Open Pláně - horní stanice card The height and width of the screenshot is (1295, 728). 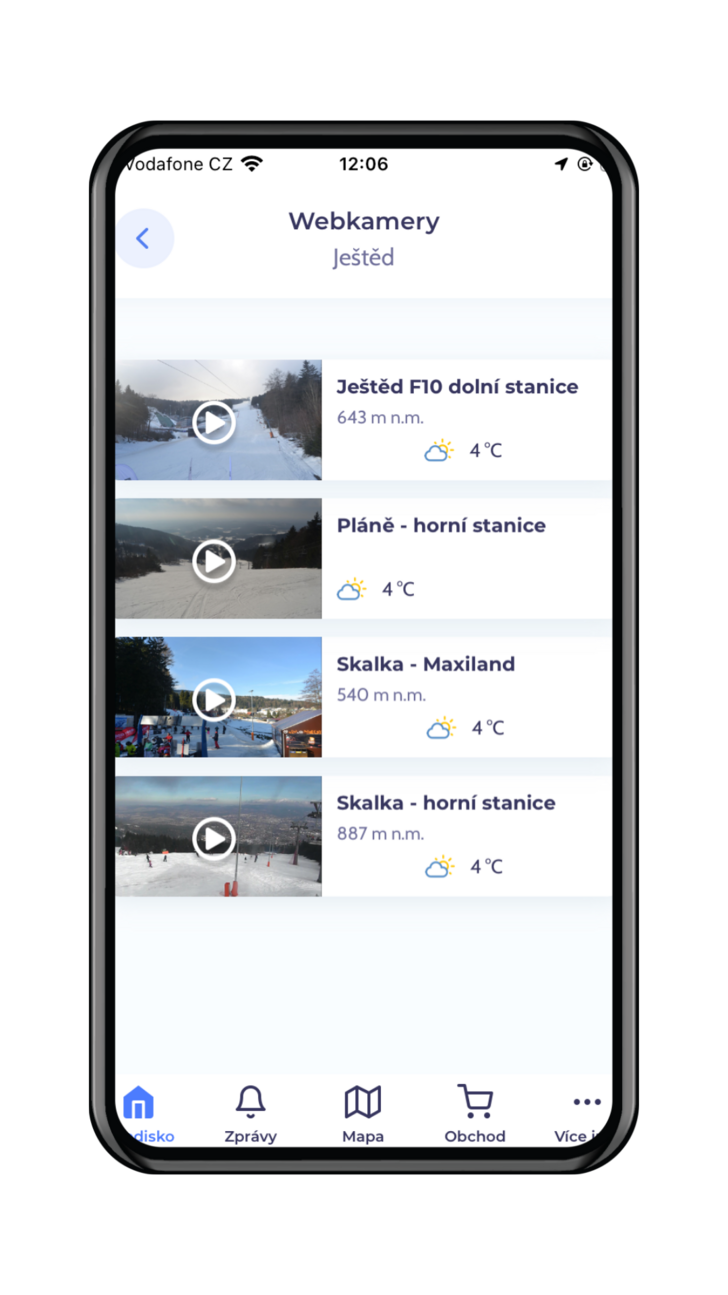coord(466,556)
